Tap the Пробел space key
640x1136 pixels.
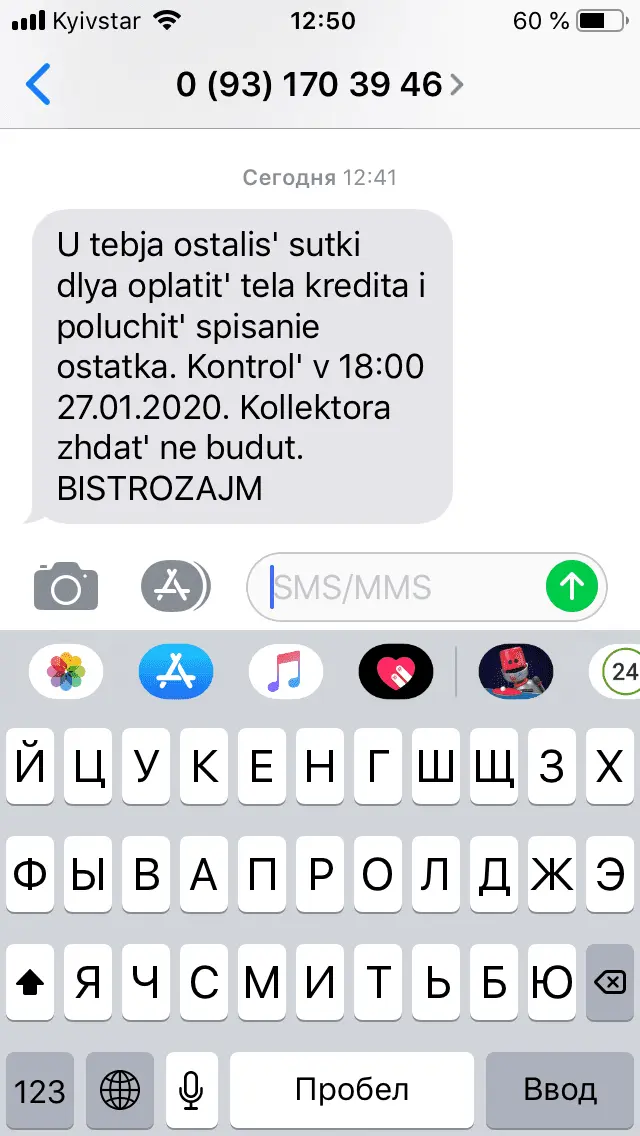click(351, 1089)
